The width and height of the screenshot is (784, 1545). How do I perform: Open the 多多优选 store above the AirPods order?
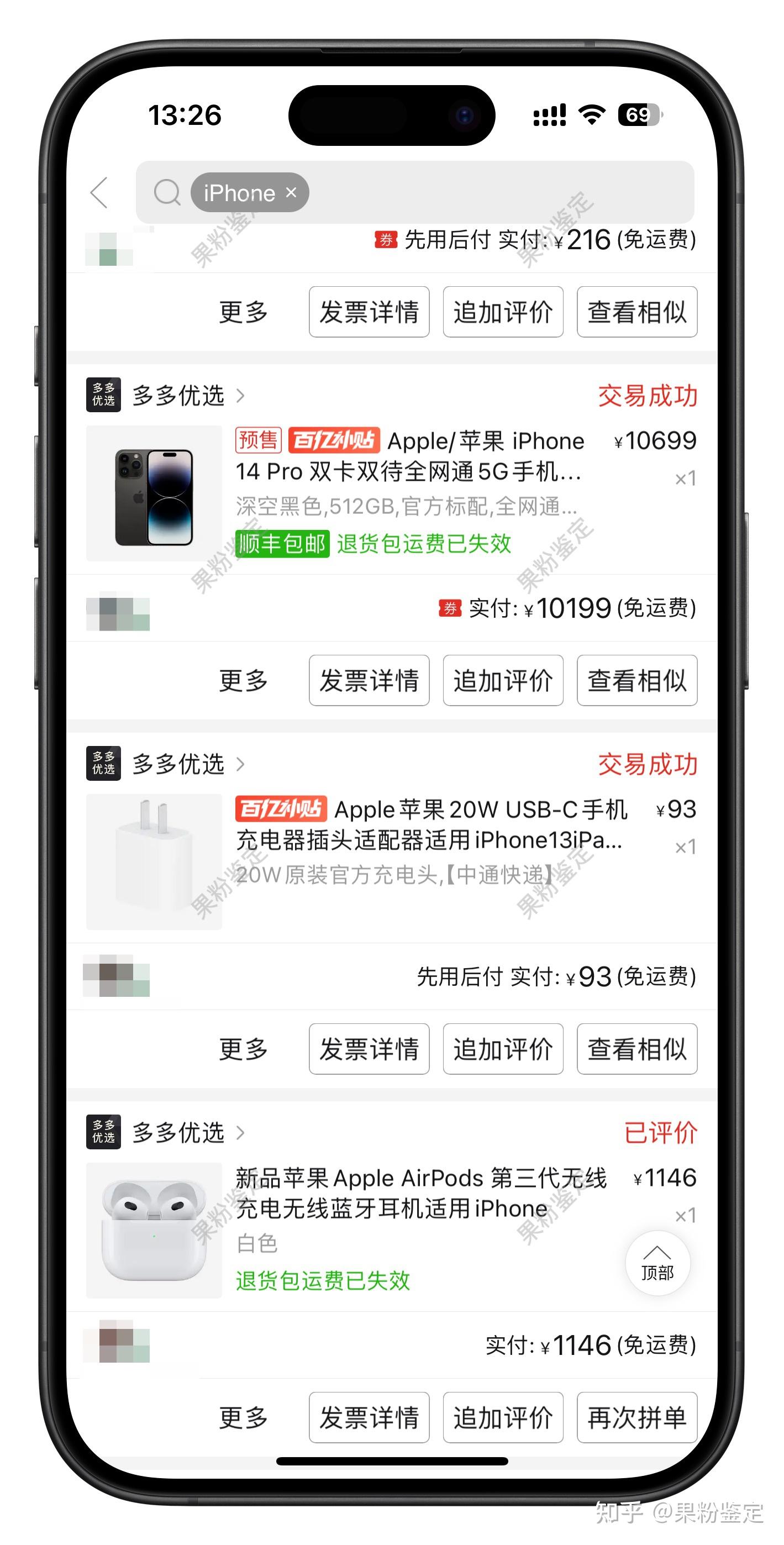[177, 1132]
